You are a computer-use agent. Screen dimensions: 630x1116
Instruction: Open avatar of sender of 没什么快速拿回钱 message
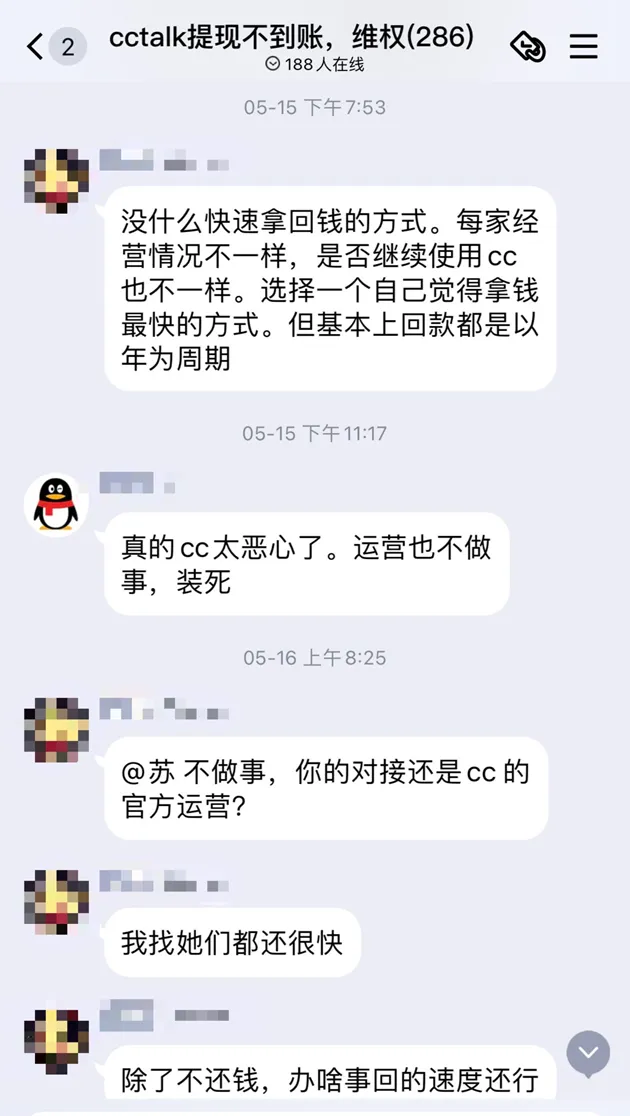click(56, 179)
